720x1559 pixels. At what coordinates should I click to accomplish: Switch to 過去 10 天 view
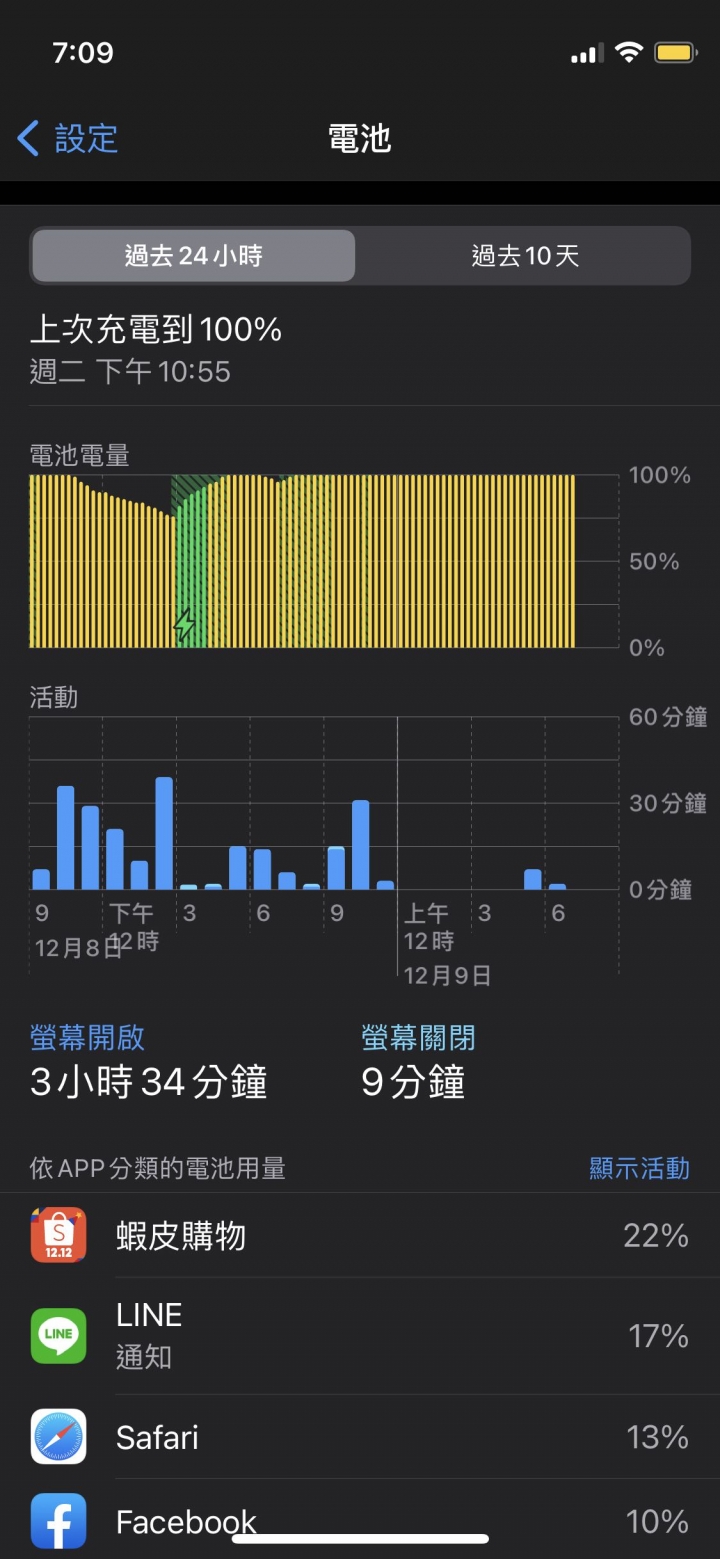(525, 256)
